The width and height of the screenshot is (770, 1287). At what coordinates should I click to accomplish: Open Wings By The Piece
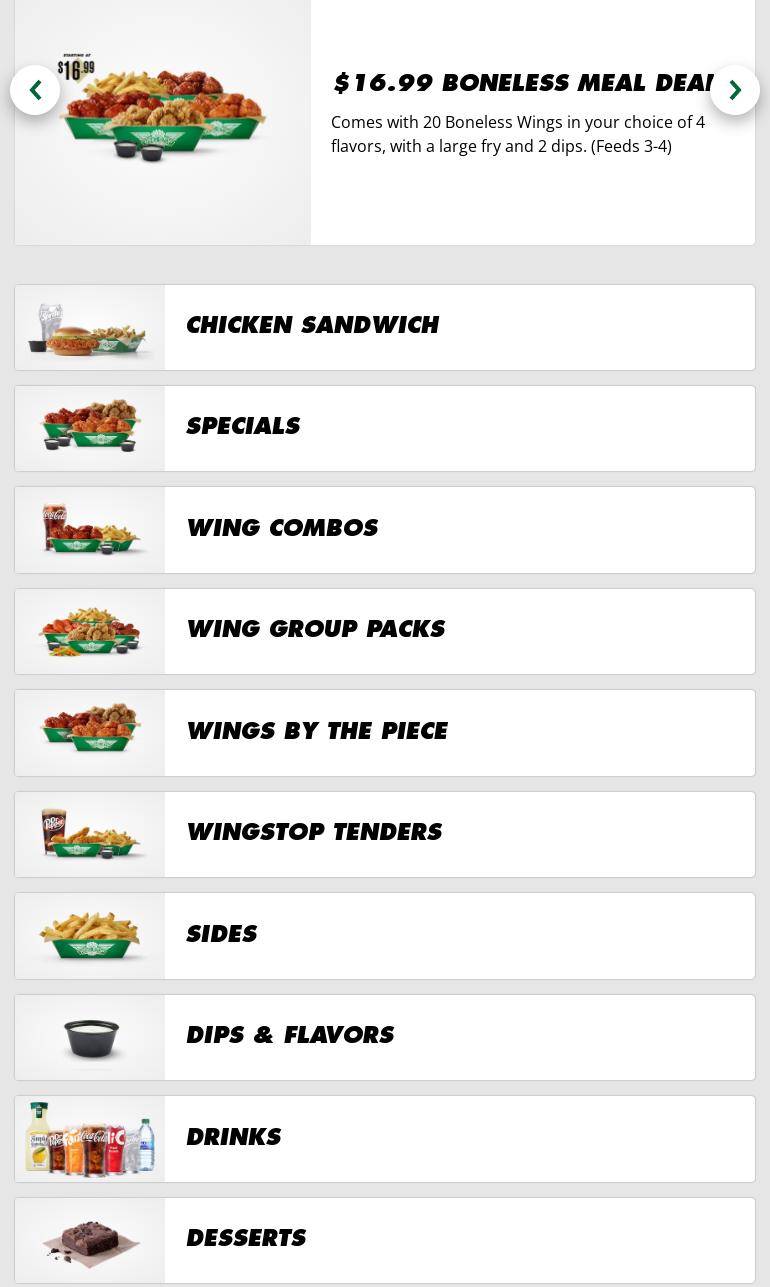pyautogui.click(x=385, y=733)
